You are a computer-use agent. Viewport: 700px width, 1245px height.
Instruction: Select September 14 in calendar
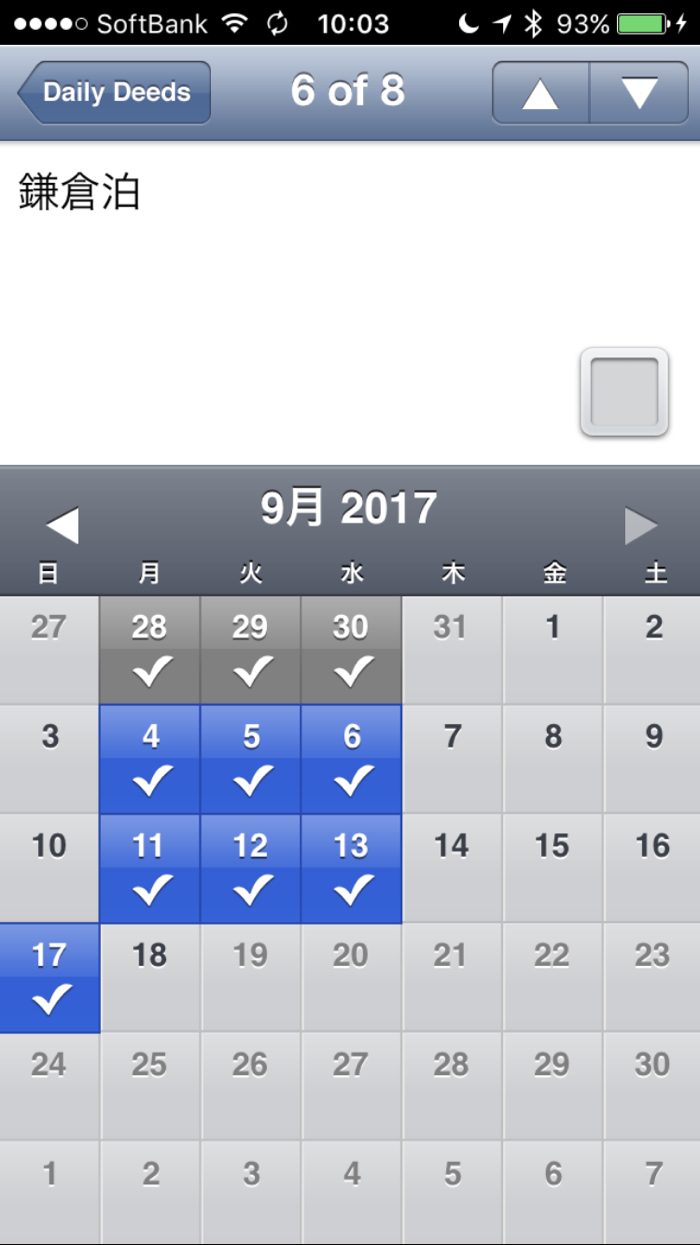pos(452,868)
